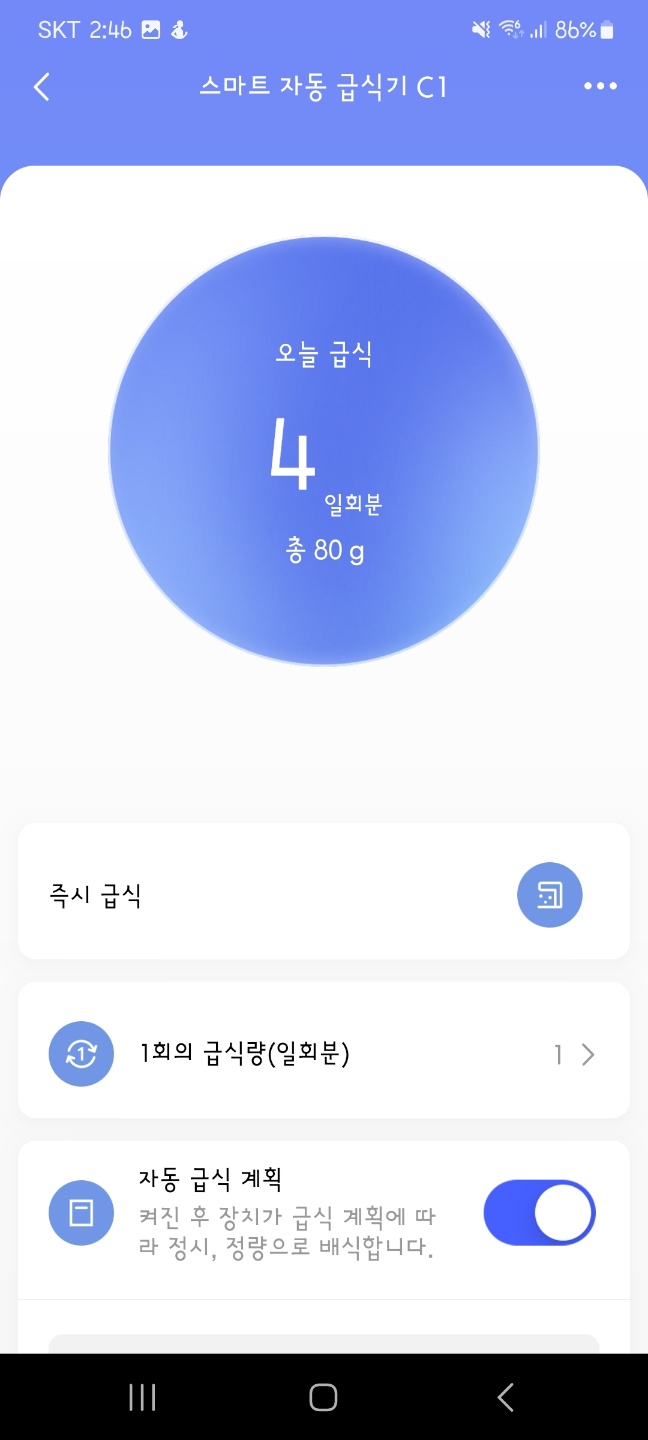This screenshot has width=648, height=1440.
Task: Open the 1회의 급식량(일회분) setting
Action: [324, 1053]
